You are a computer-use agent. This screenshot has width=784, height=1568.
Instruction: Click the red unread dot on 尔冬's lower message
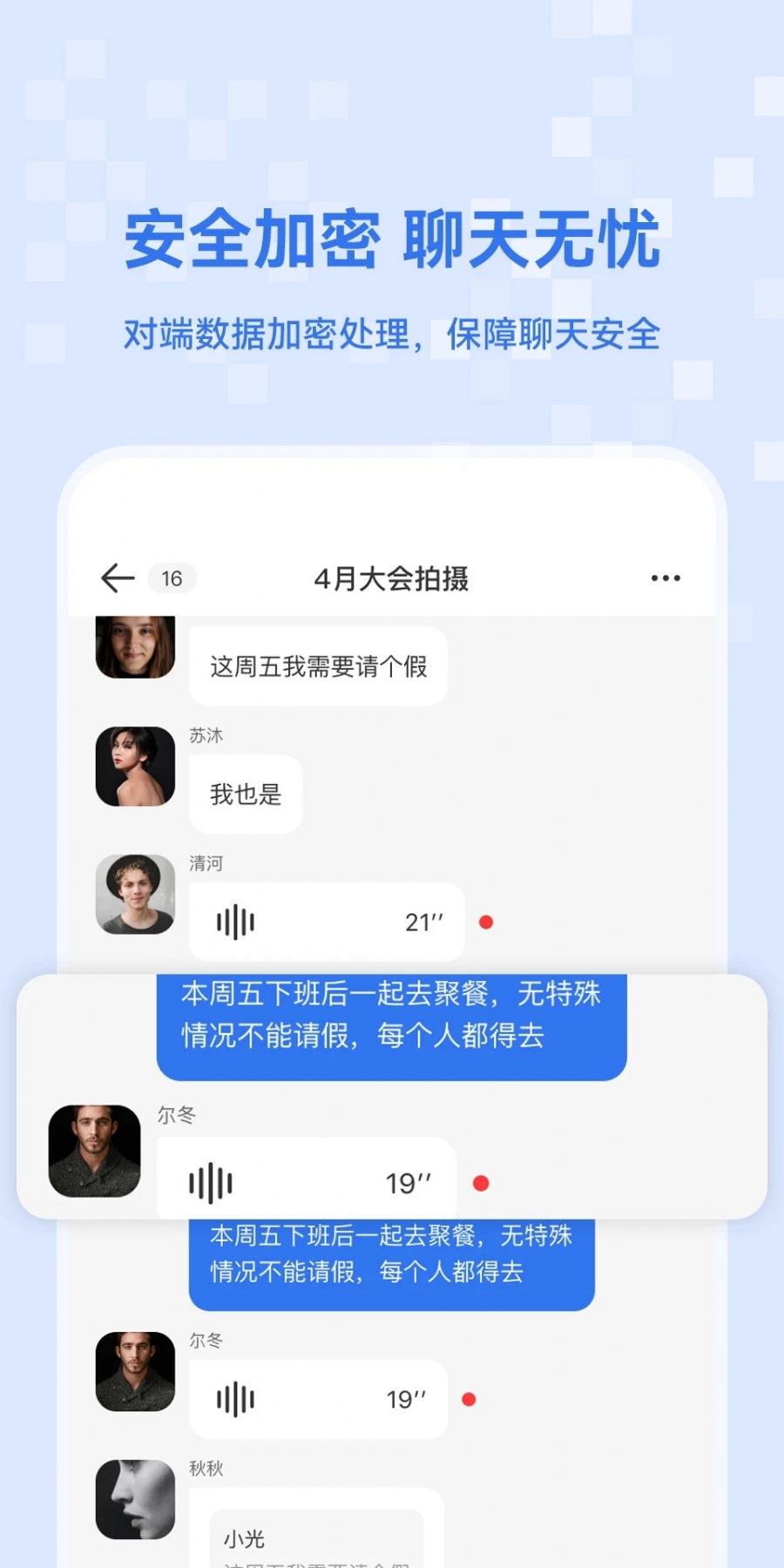(469, 1398)
